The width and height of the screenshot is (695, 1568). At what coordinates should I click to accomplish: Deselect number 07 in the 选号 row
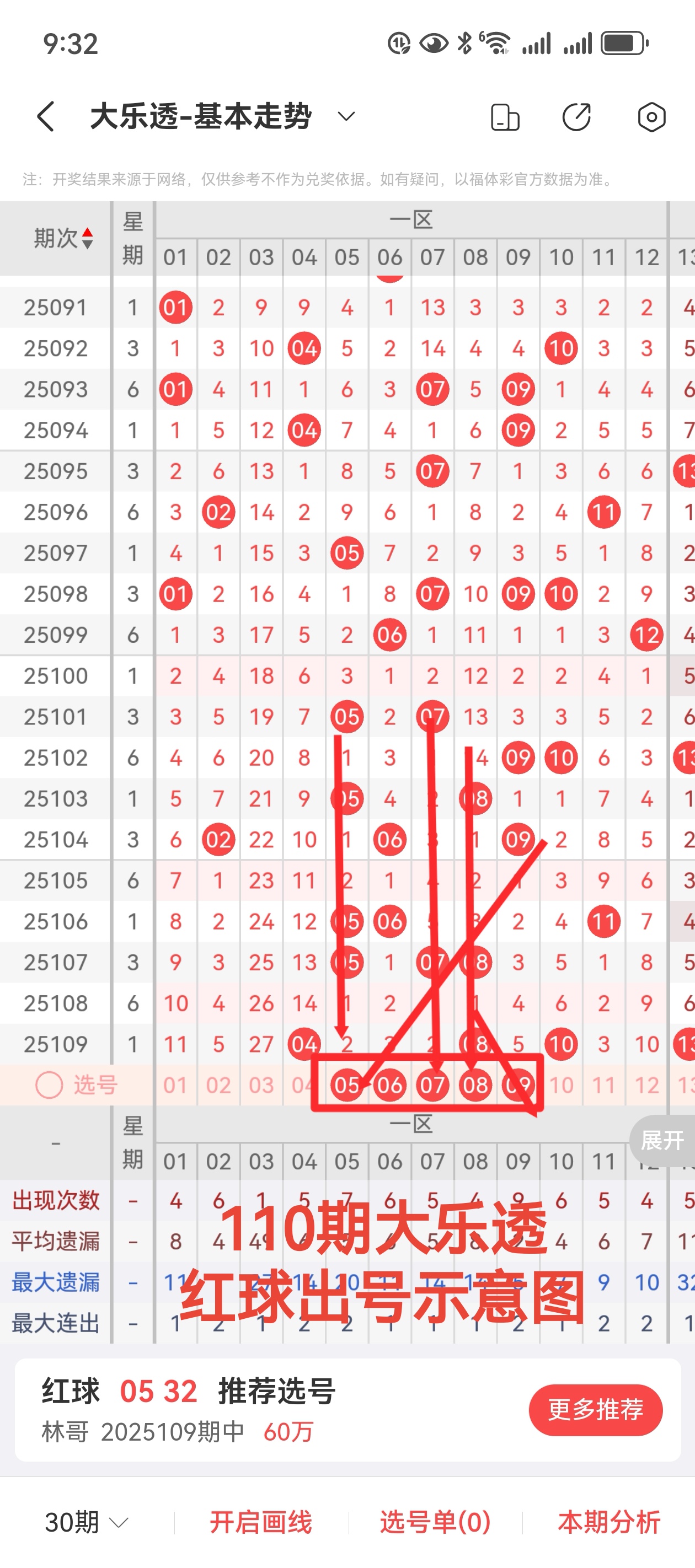(432, 1085)
